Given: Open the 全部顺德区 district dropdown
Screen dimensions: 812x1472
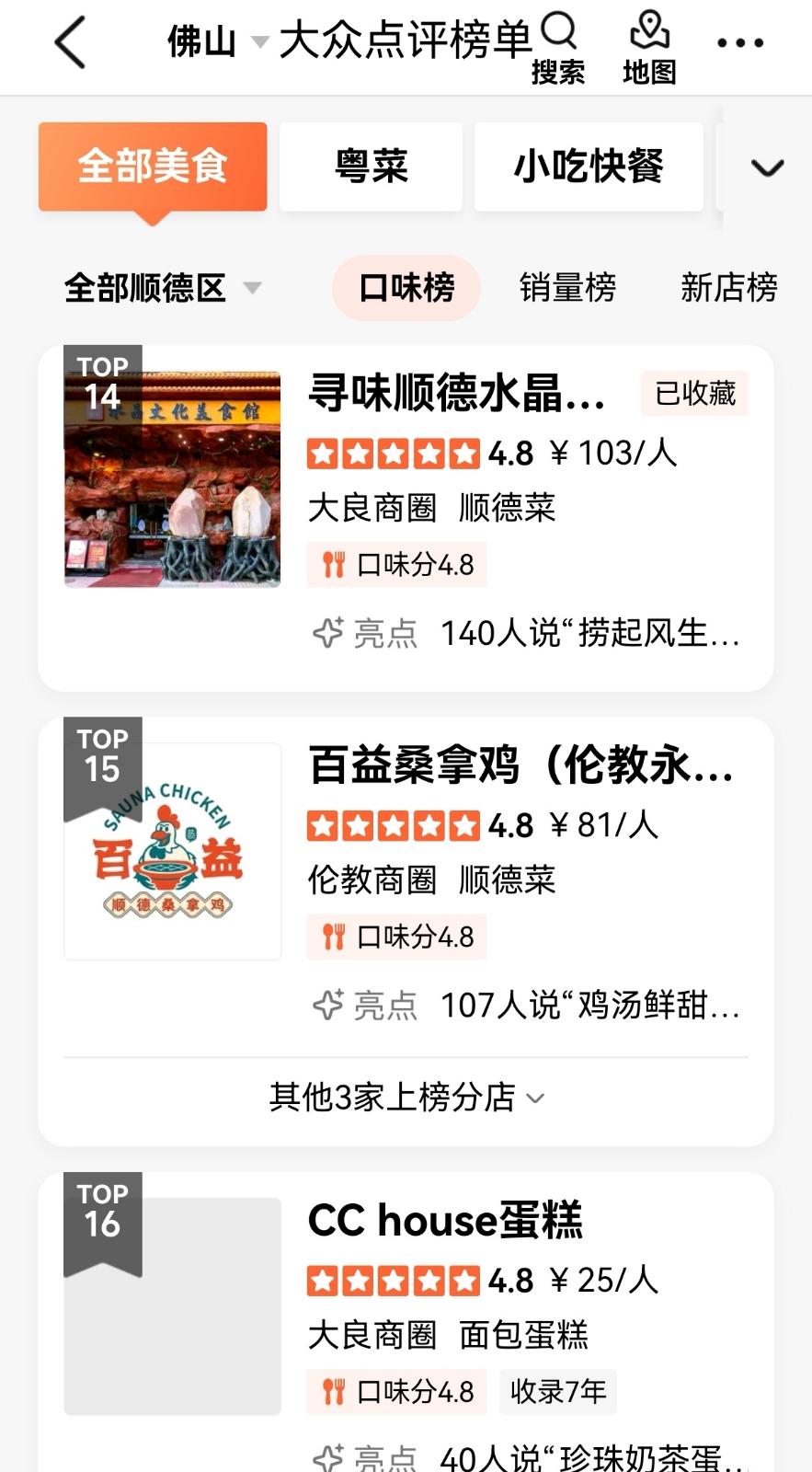Looking at the screenshot, I should 163,288.
